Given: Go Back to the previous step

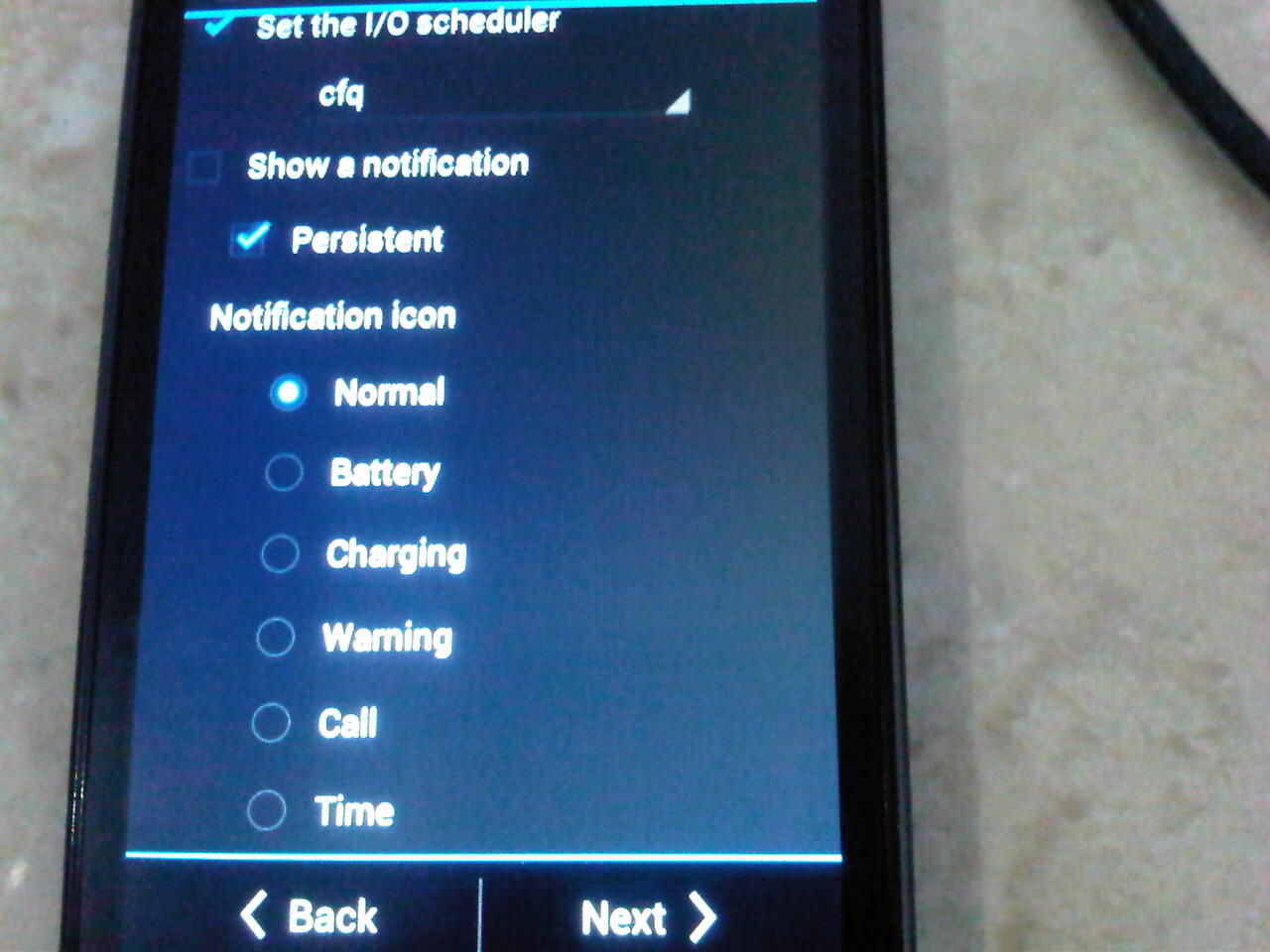Looking at the screenshot, I should pos(310,915).
